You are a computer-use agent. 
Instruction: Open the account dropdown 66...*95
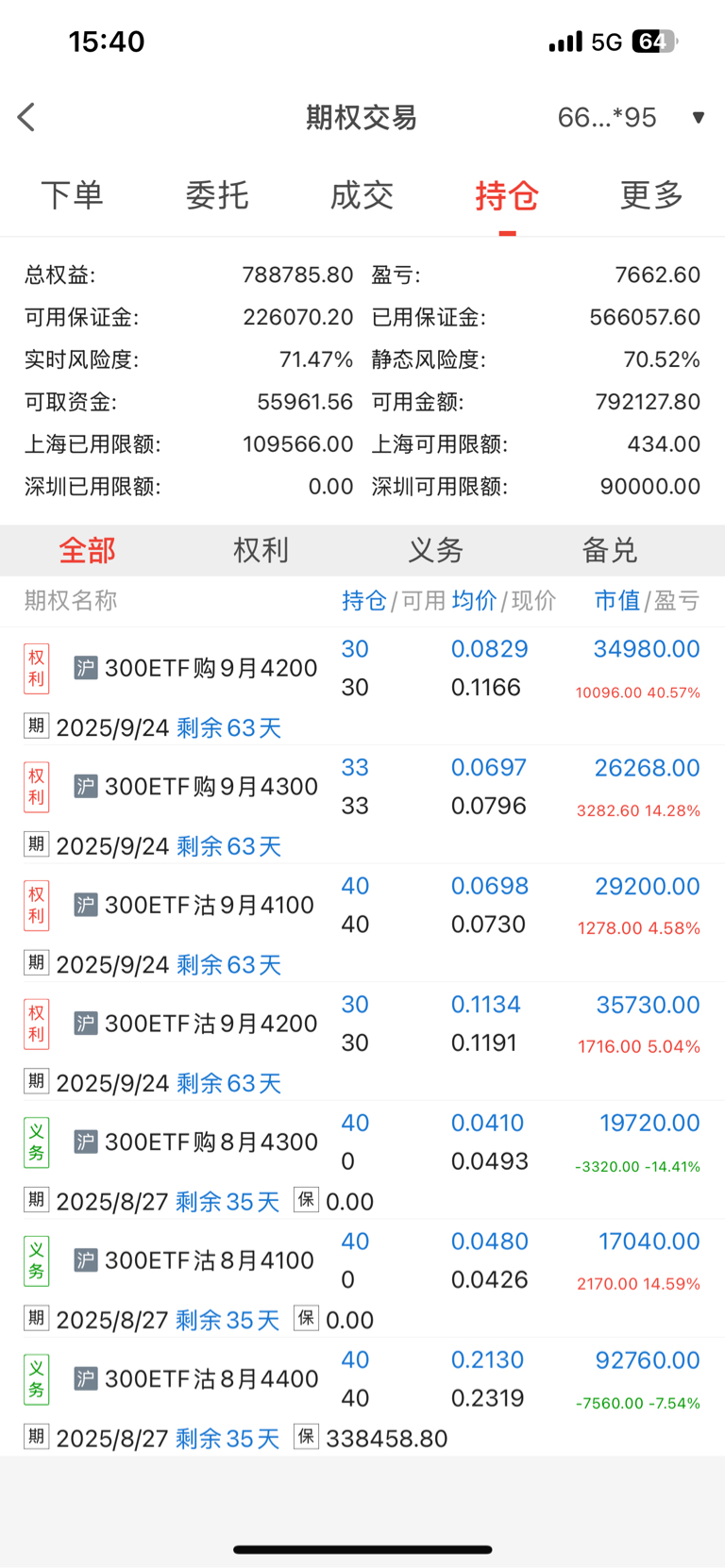click(x=631, y=118)
